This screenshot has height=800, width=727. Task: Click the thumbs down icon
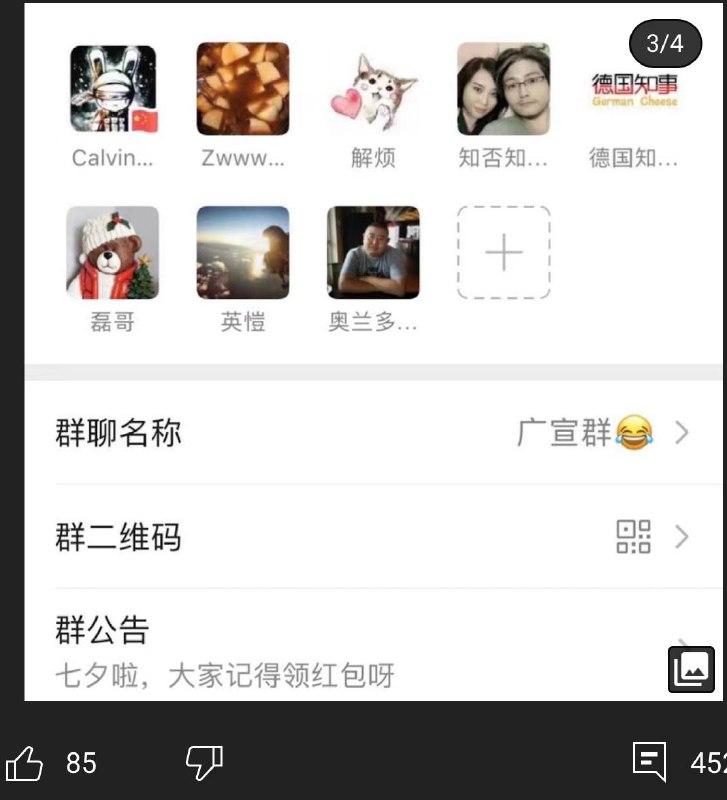(x=203, y=763)
